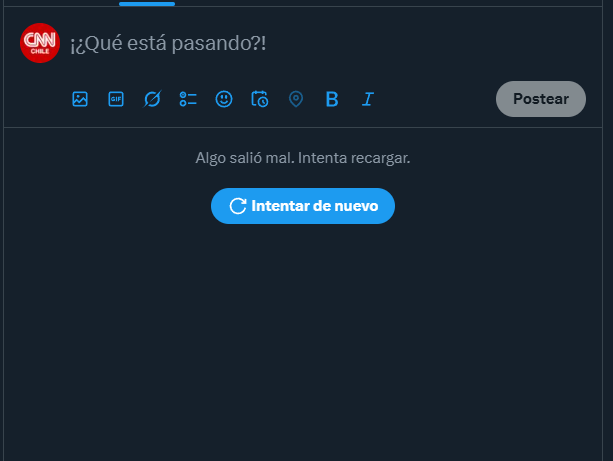
Task: Tap the circle-slash icon in compose toolbar
Action: [x=152, y=99]
